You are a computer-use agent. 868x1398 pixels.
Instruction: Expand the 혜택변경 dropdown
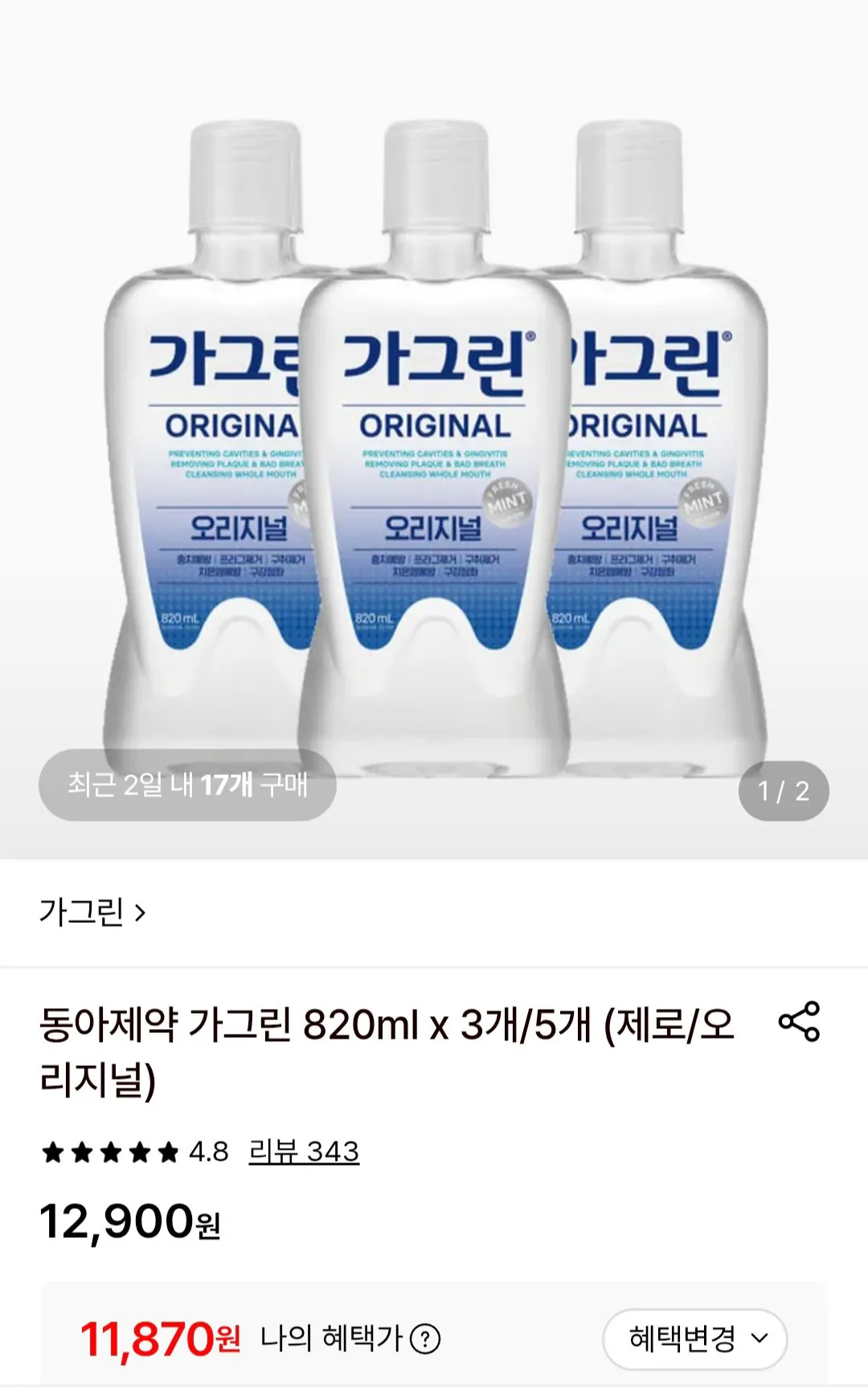pyautogui.click(x=695, y=1339)
